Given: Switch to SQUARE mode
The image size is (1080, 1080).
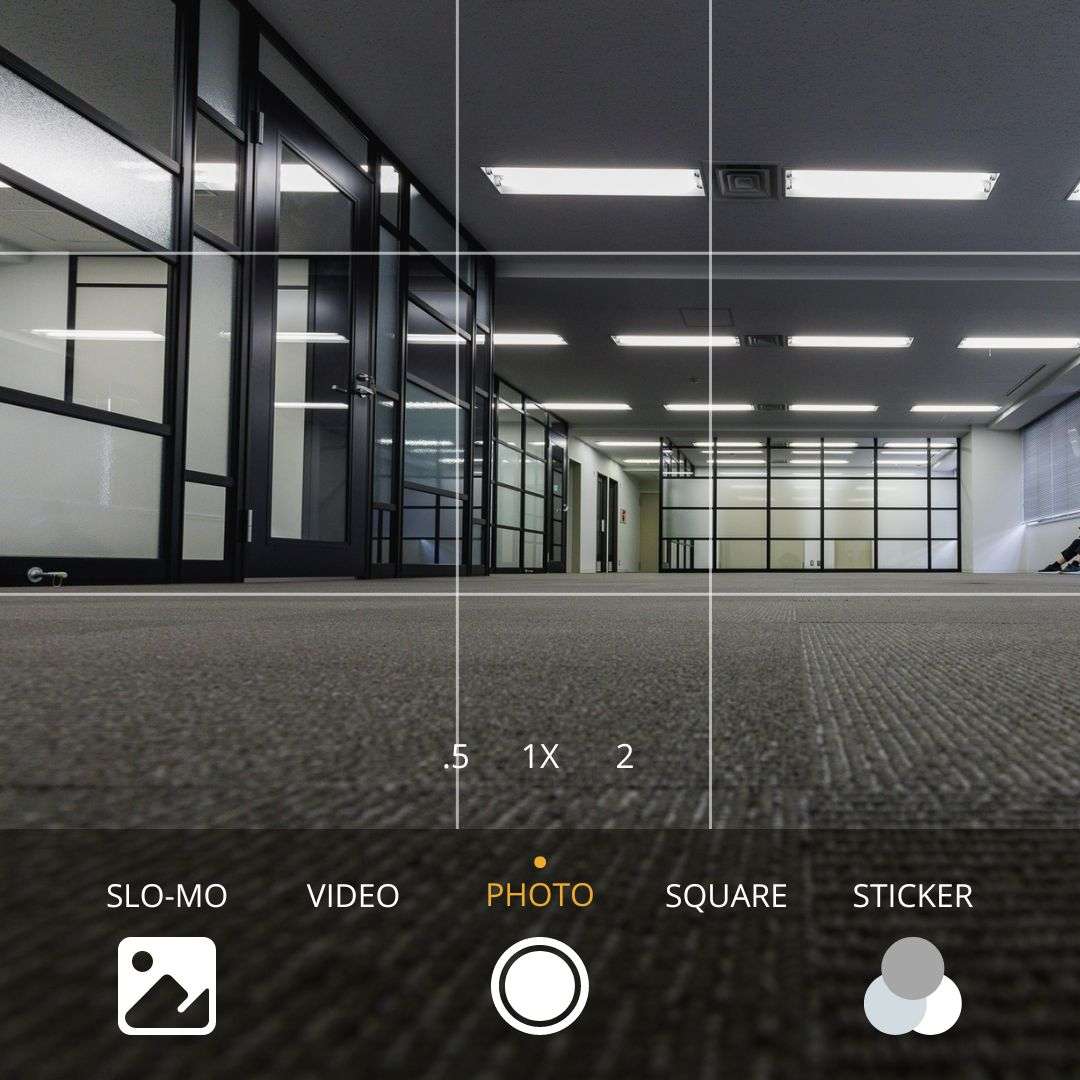Looking at the screenshot, I should [x=726, y=896].
